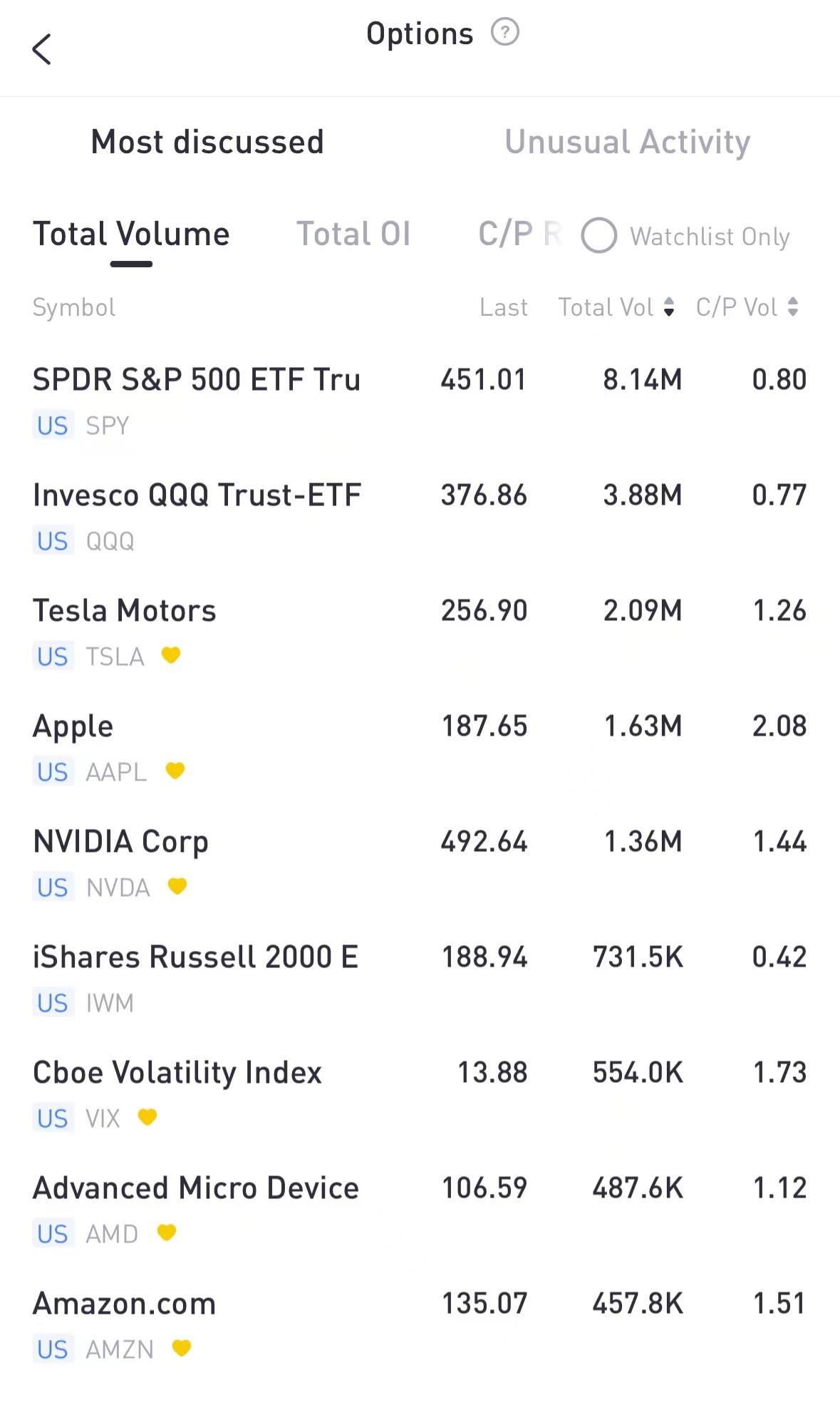Screen dimensions: 840x1405
Task: Open the faded C/P R sub-tab
Action: tap(519, 233)
